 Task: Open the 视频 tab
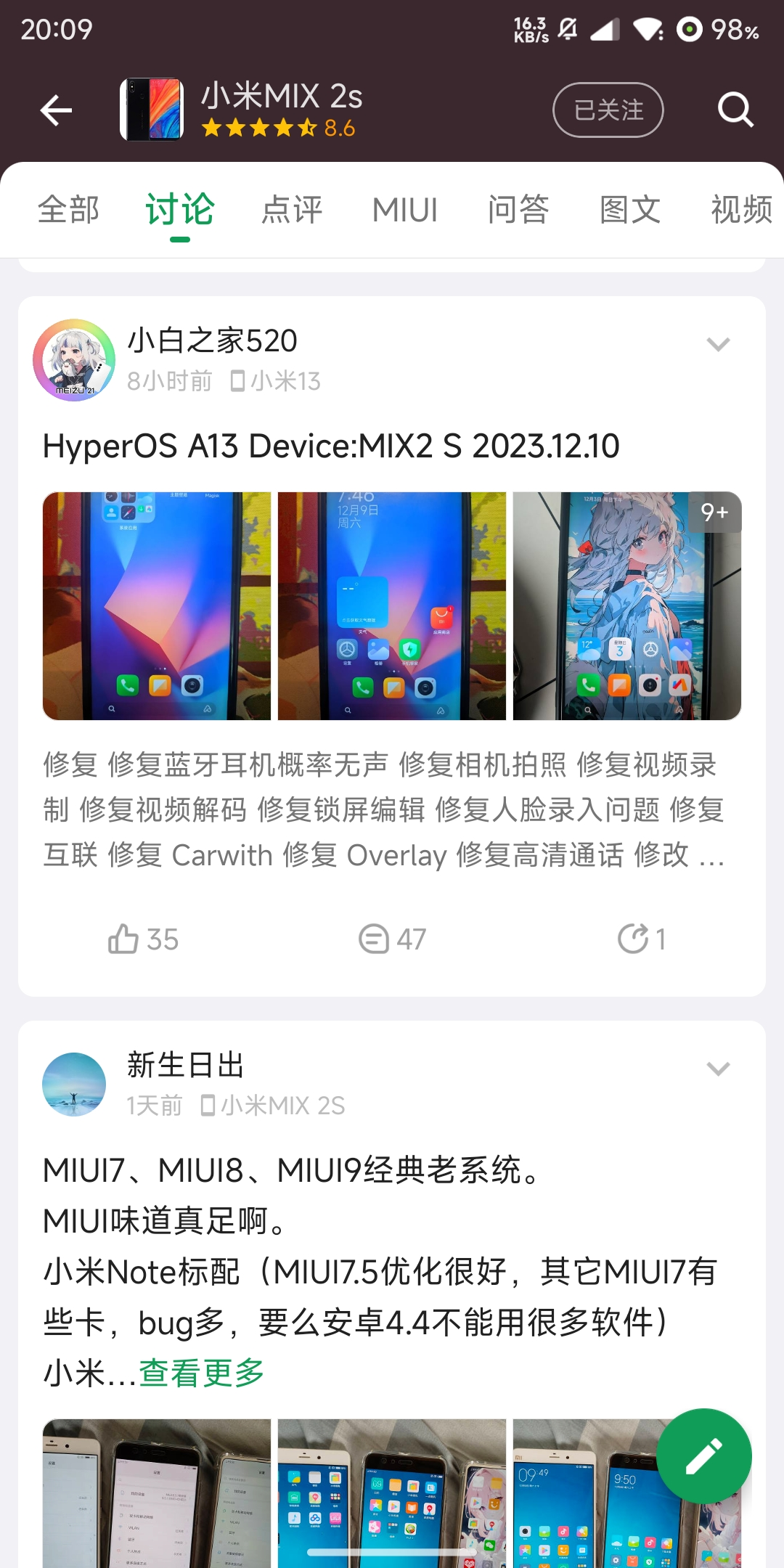741,211
